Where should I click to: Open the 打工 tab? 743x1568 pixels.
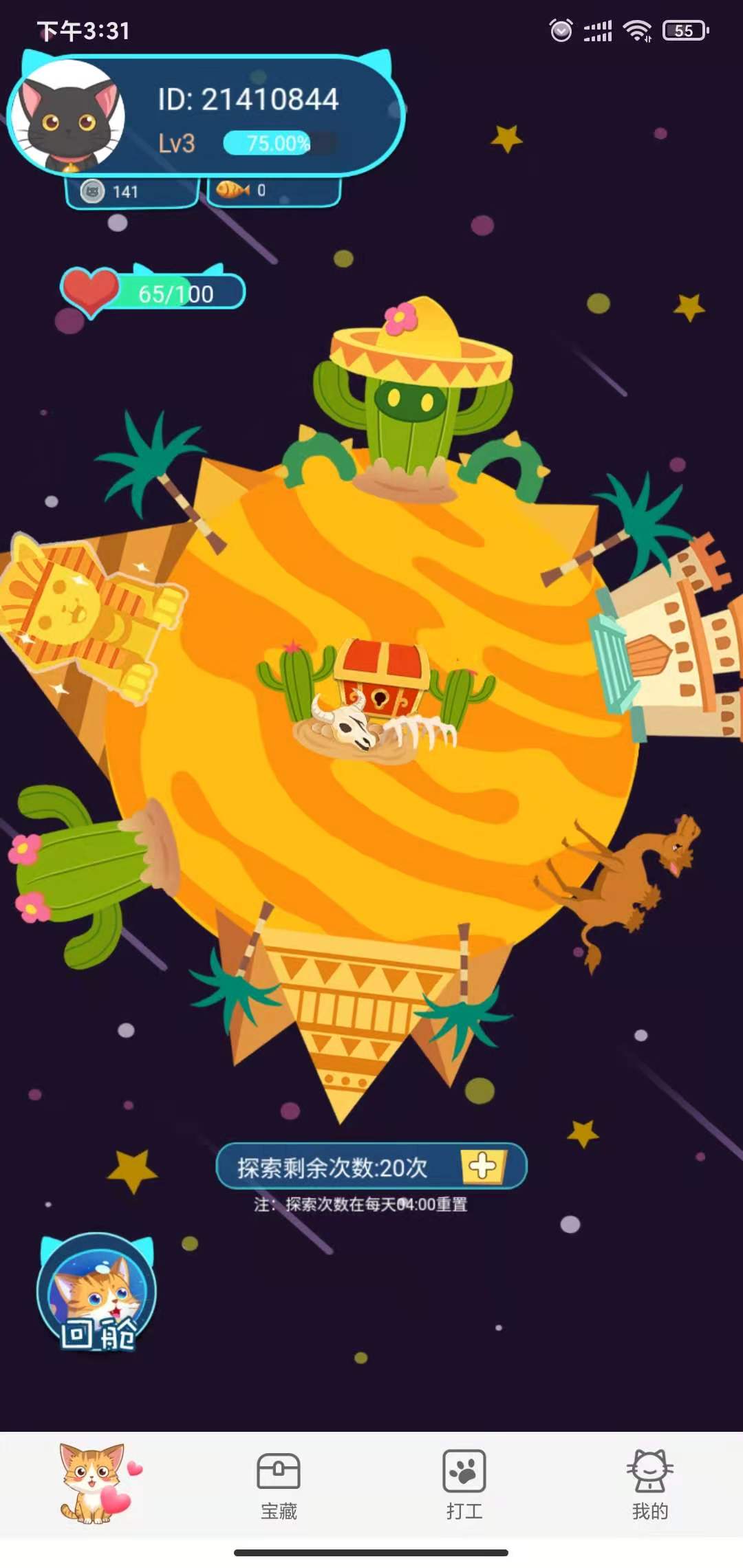pos(464,1485)
